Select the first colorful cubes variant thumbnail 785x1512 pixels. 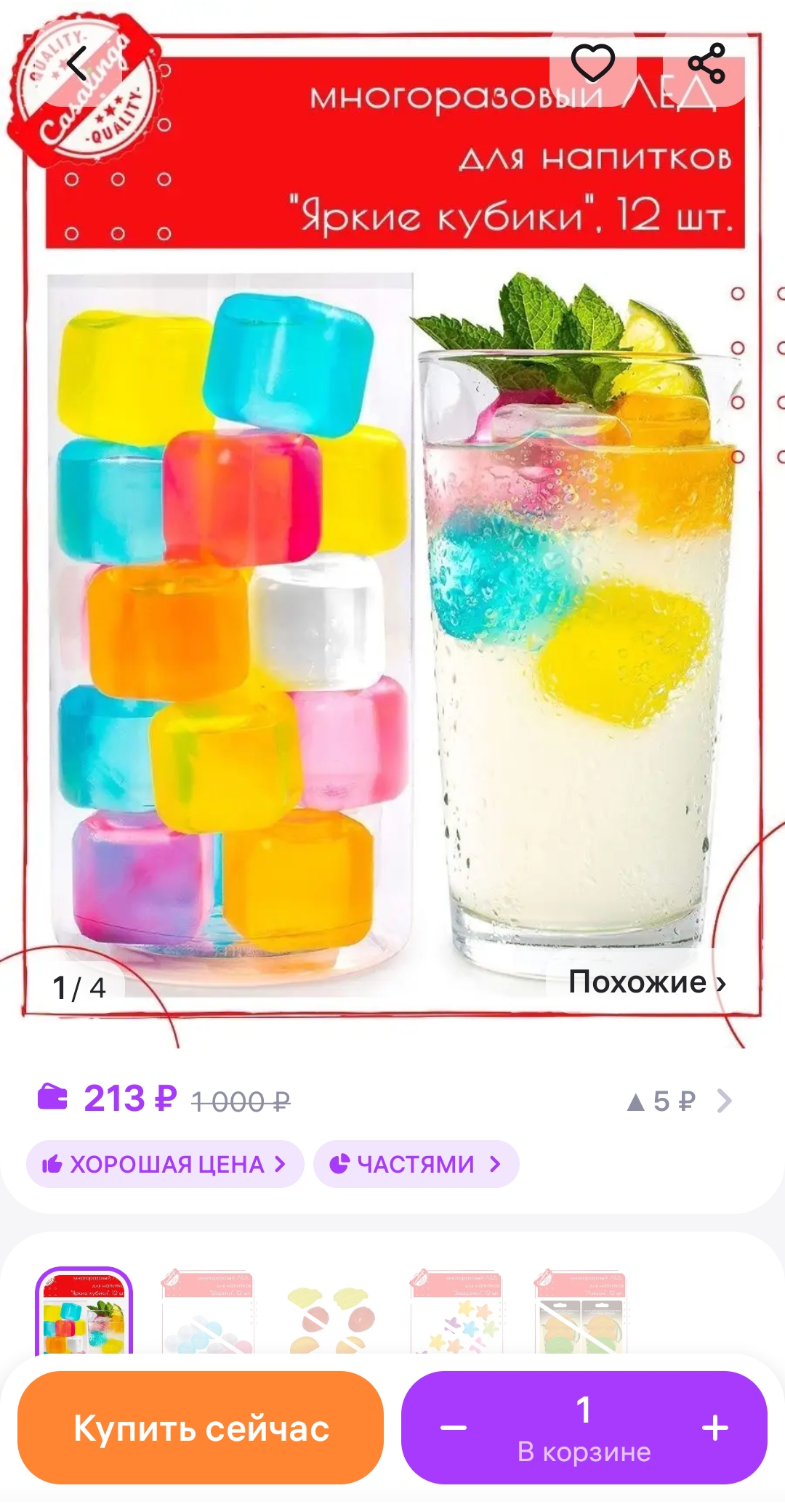coord(84,1311)
